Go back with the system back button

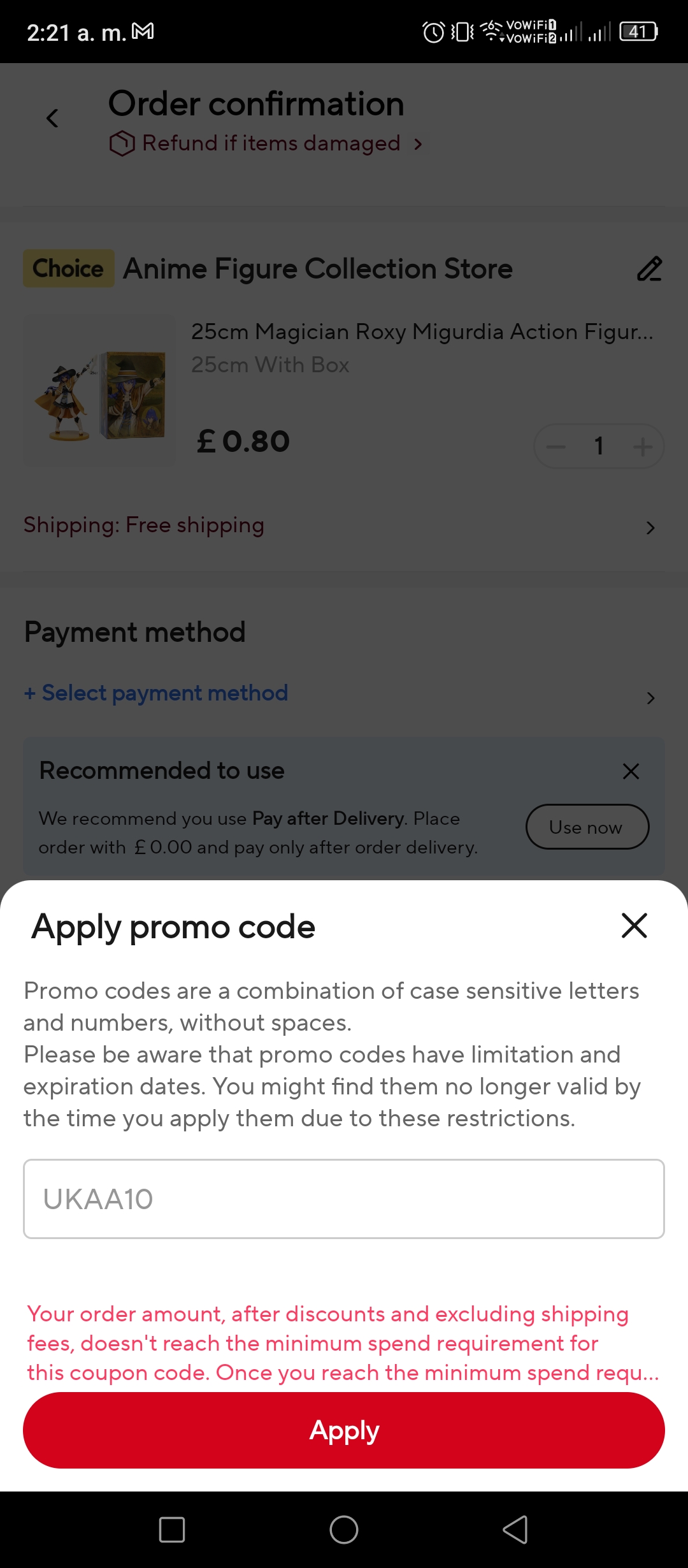point(515,1529)
